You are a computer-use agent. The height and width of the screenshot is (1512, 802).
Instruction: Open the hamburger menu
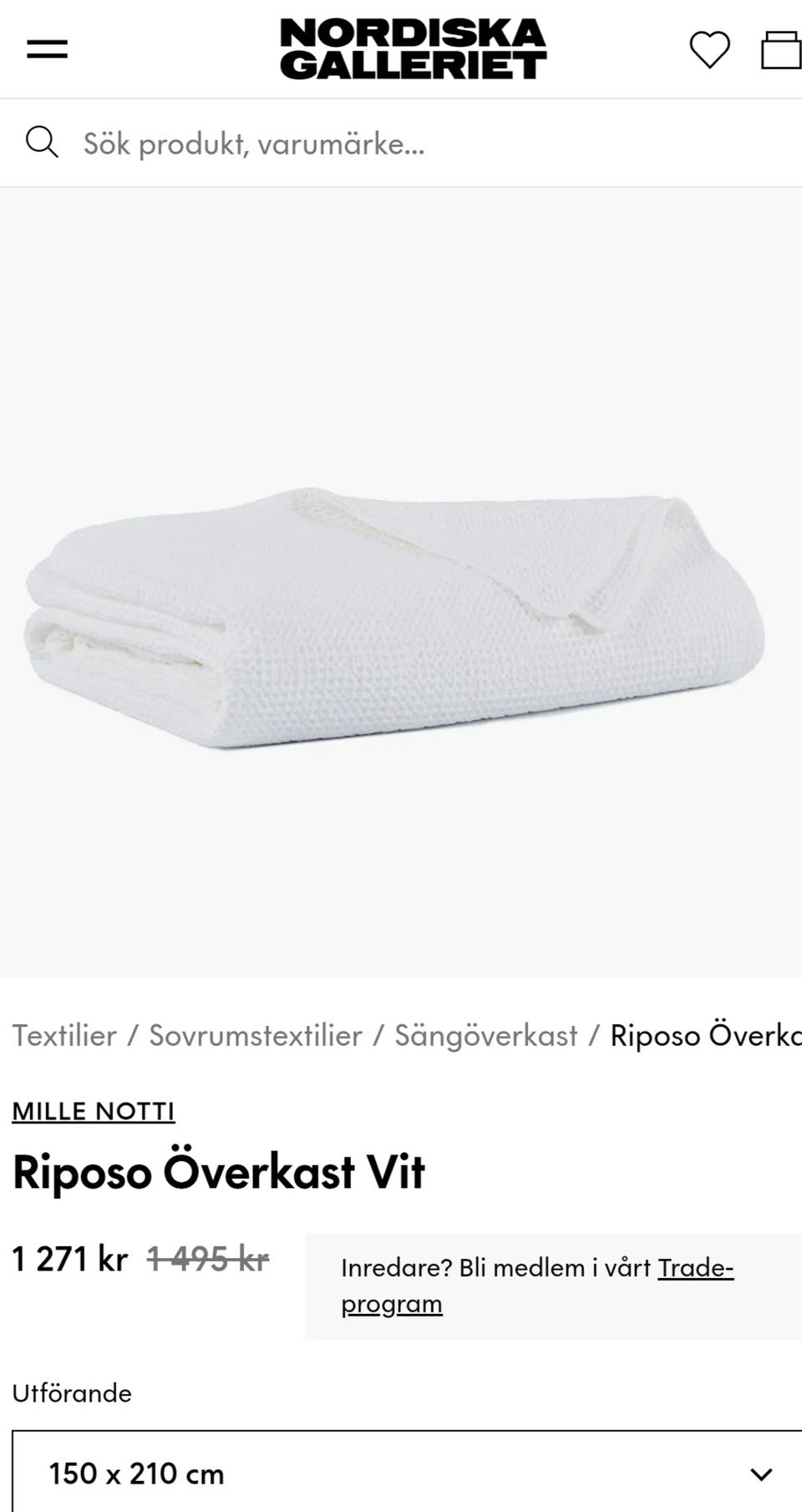pos(47,48)
